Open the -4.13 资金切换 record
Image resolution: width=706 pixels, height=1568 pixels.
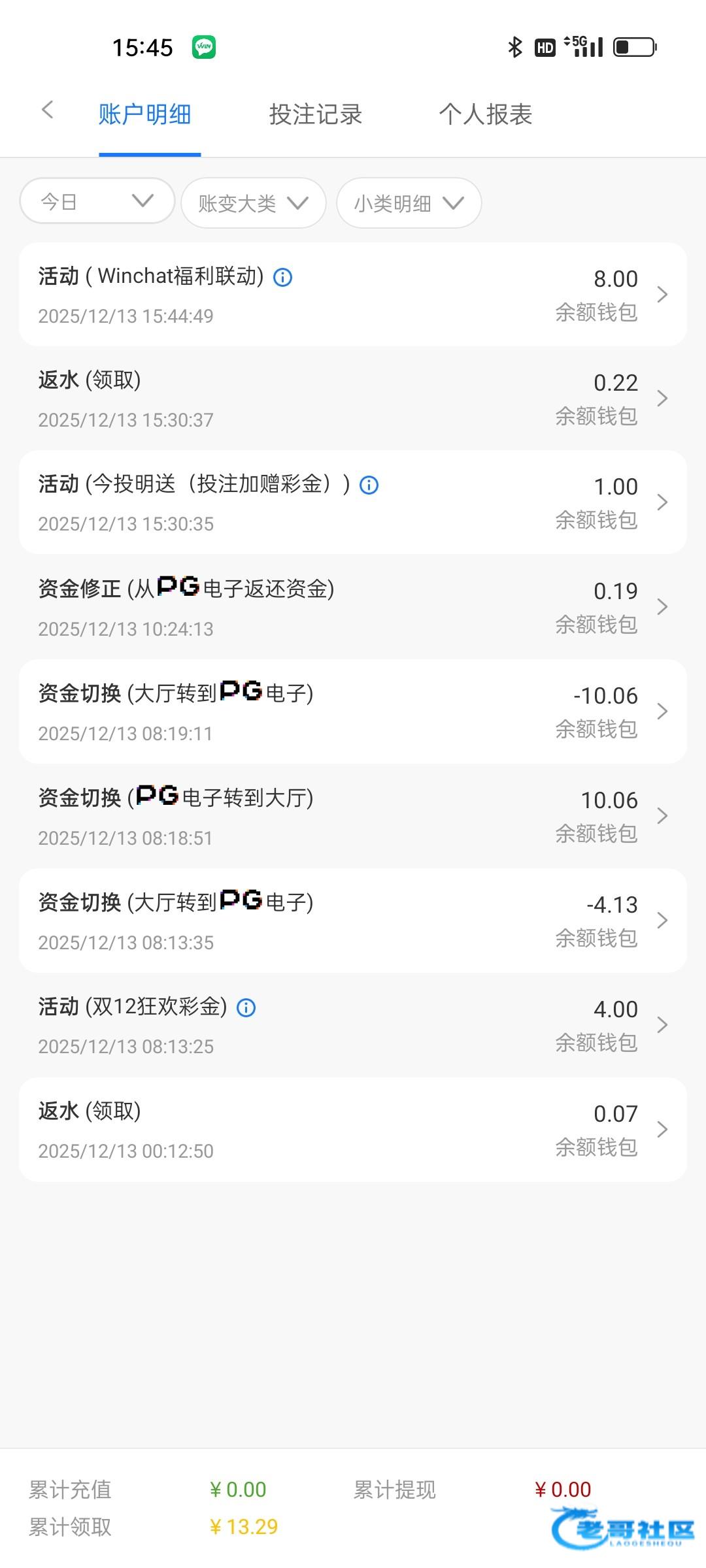353,921
